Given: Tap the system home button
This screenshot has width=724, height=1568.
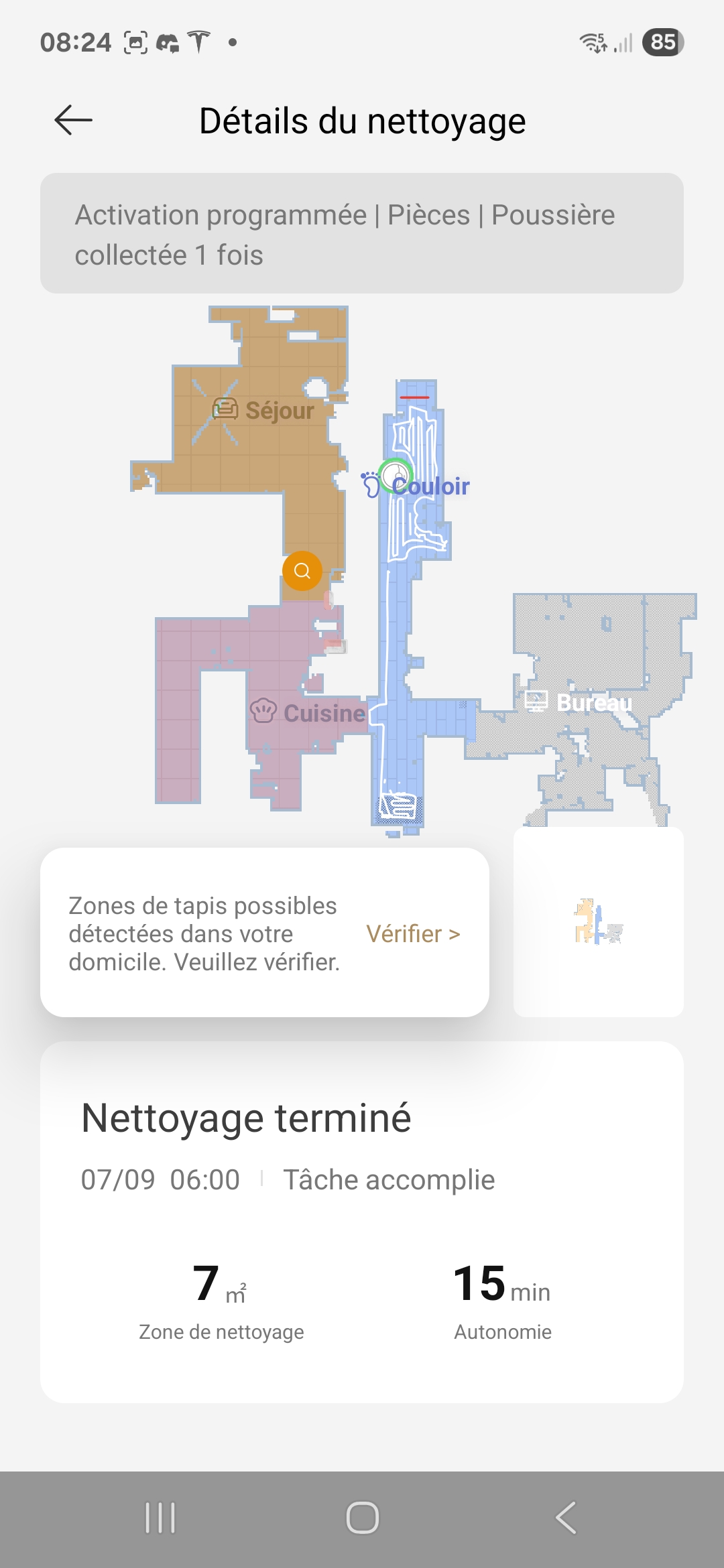Looking at the screenshot, I should coord(362,1518).
